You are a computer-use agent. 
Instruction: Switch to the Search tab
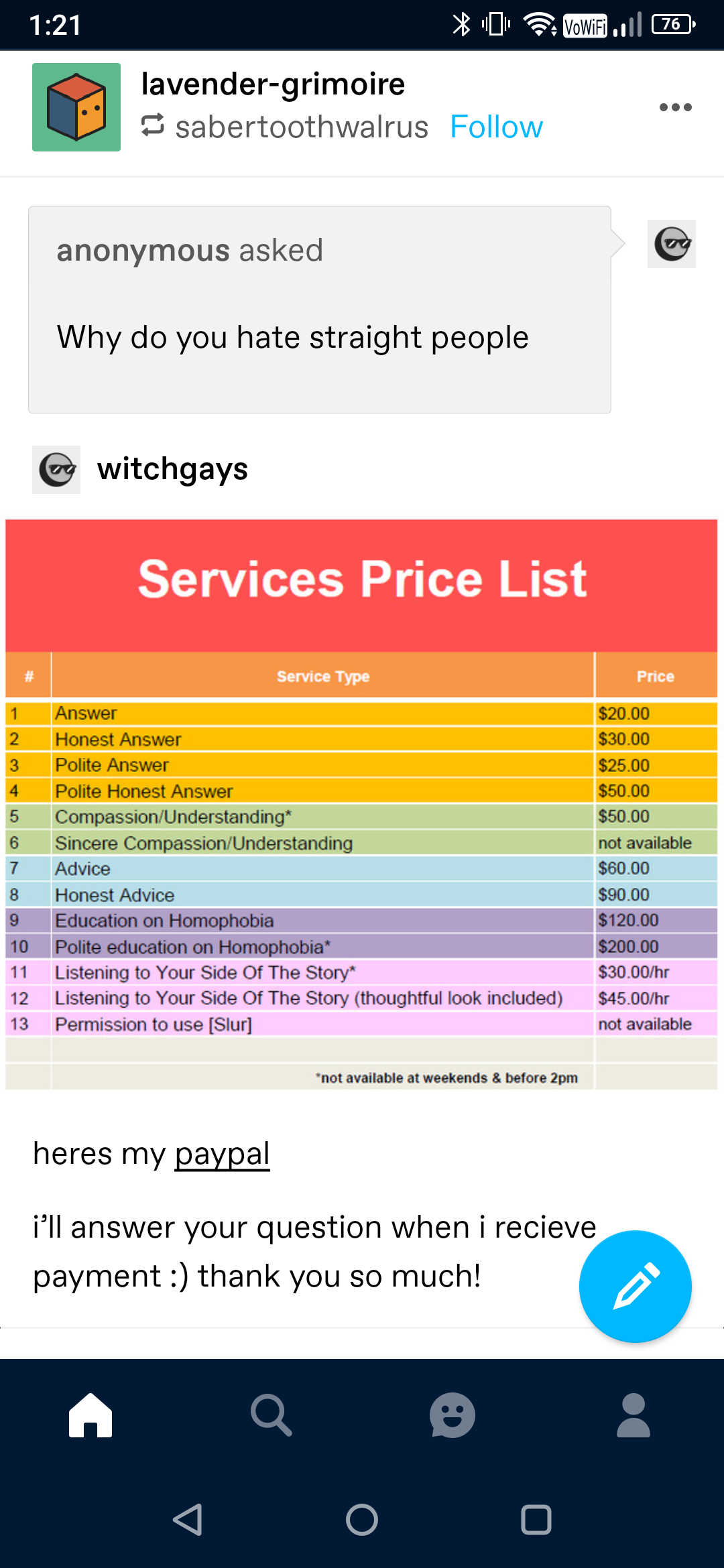click(271, 1415)
